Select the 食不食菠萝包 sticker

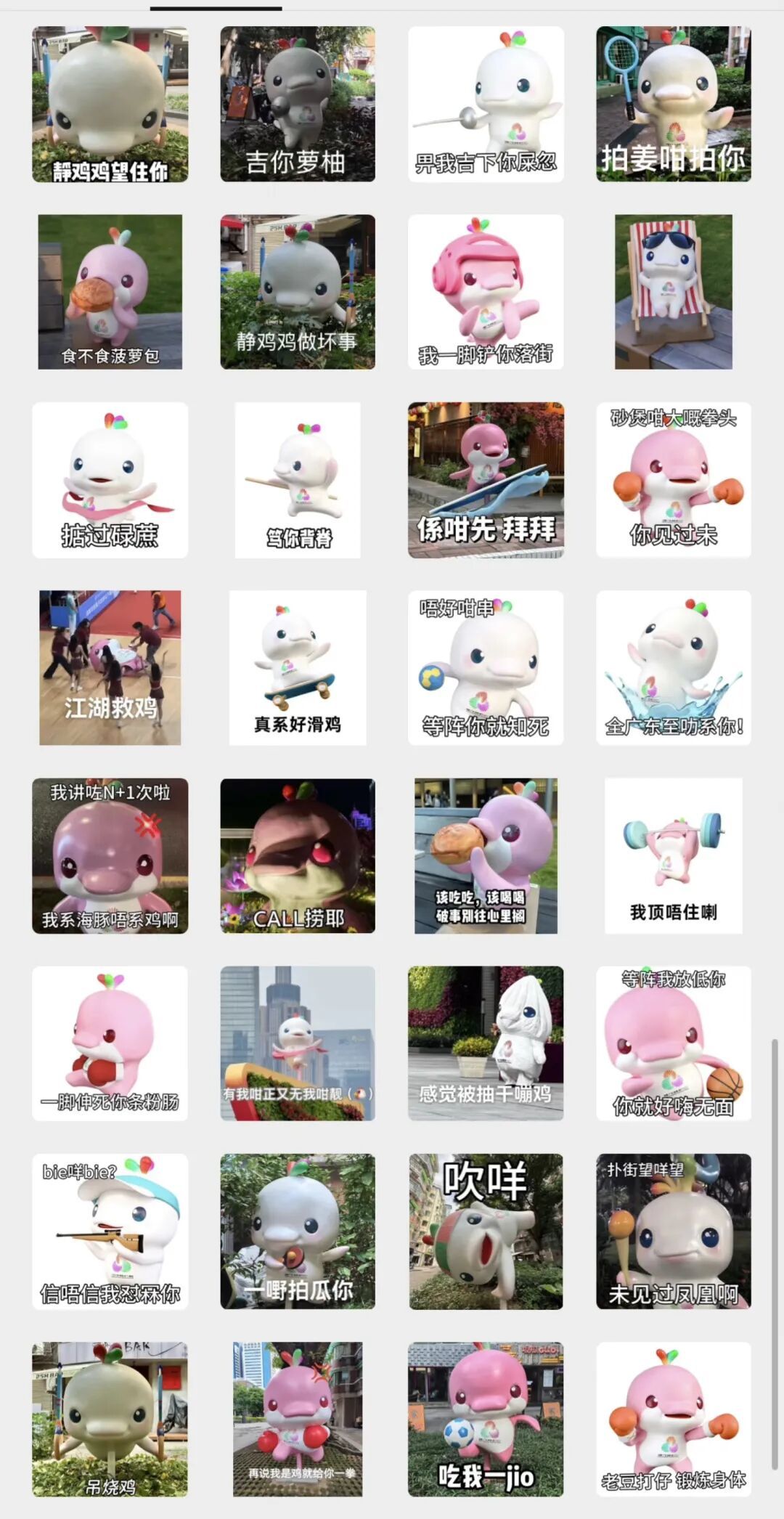(110, 292)
